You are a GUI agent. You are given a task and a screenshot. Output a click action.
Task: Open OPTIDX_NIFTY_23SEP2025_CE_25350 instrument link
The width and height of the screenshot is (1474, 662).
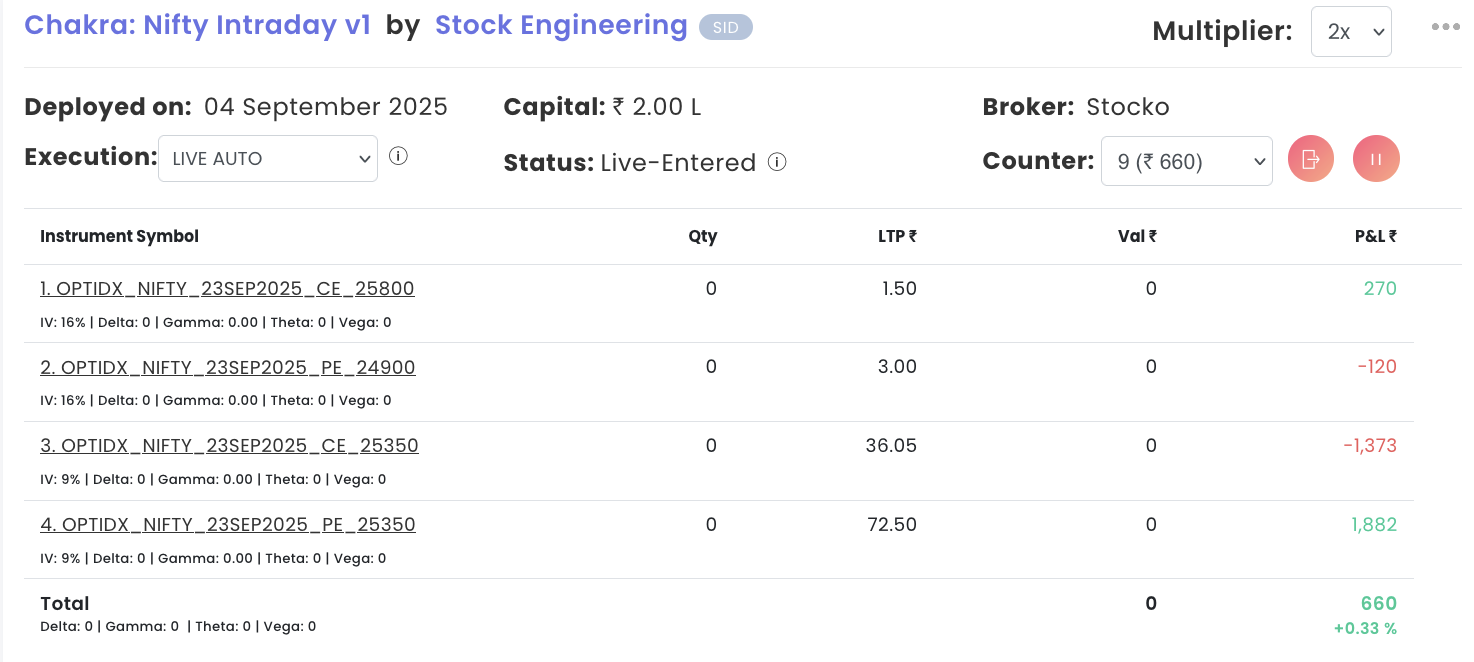[229, 446]
